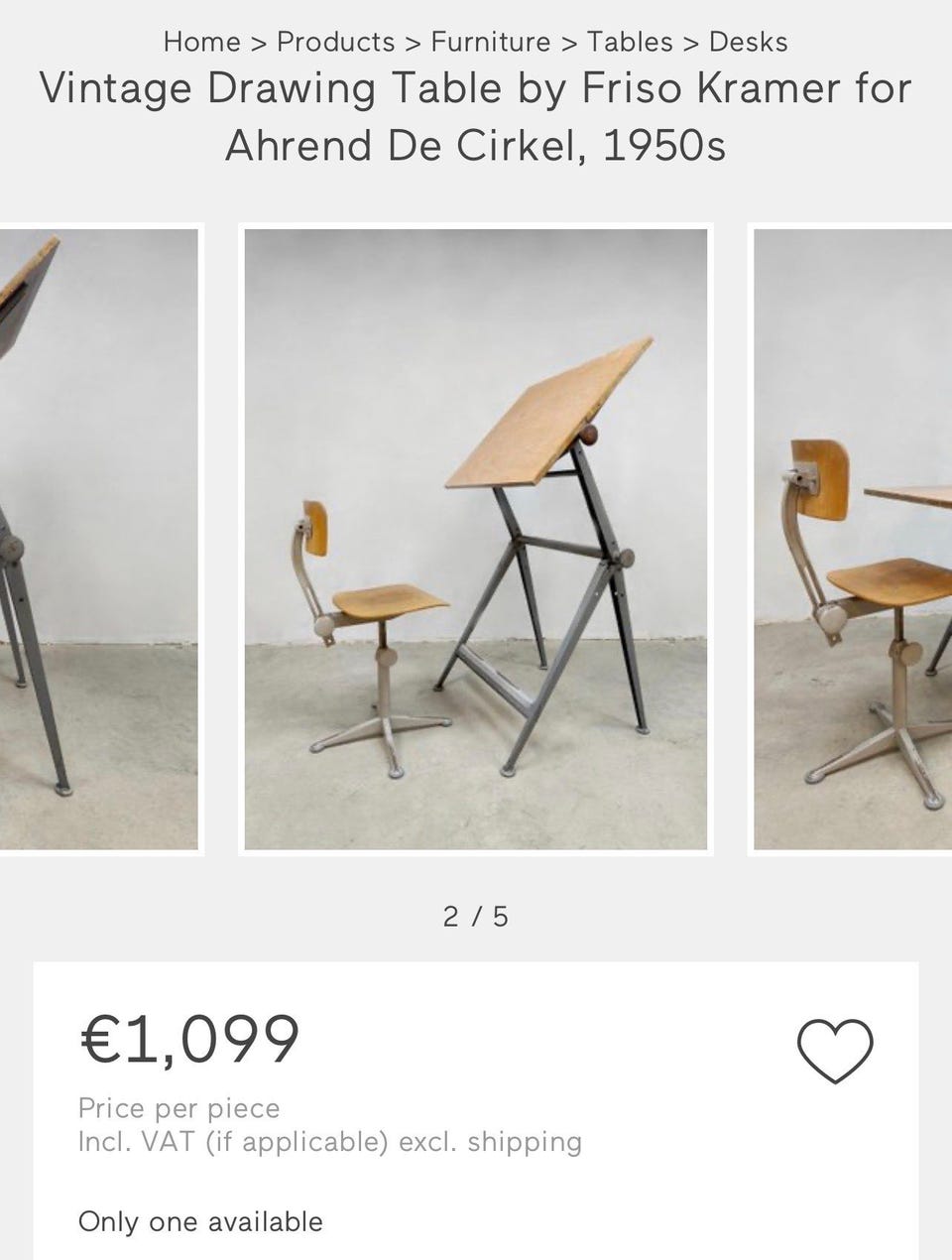This screenshot has height=1260, width=952.
Task: Select the Price per piece label
Action: 179,1107
